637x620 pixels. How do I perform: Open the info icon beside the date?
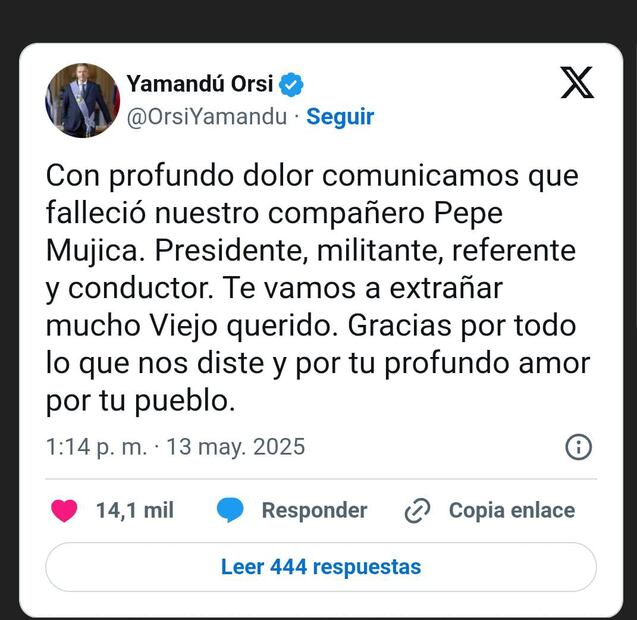pyautogui.click(x=579, y=446)
